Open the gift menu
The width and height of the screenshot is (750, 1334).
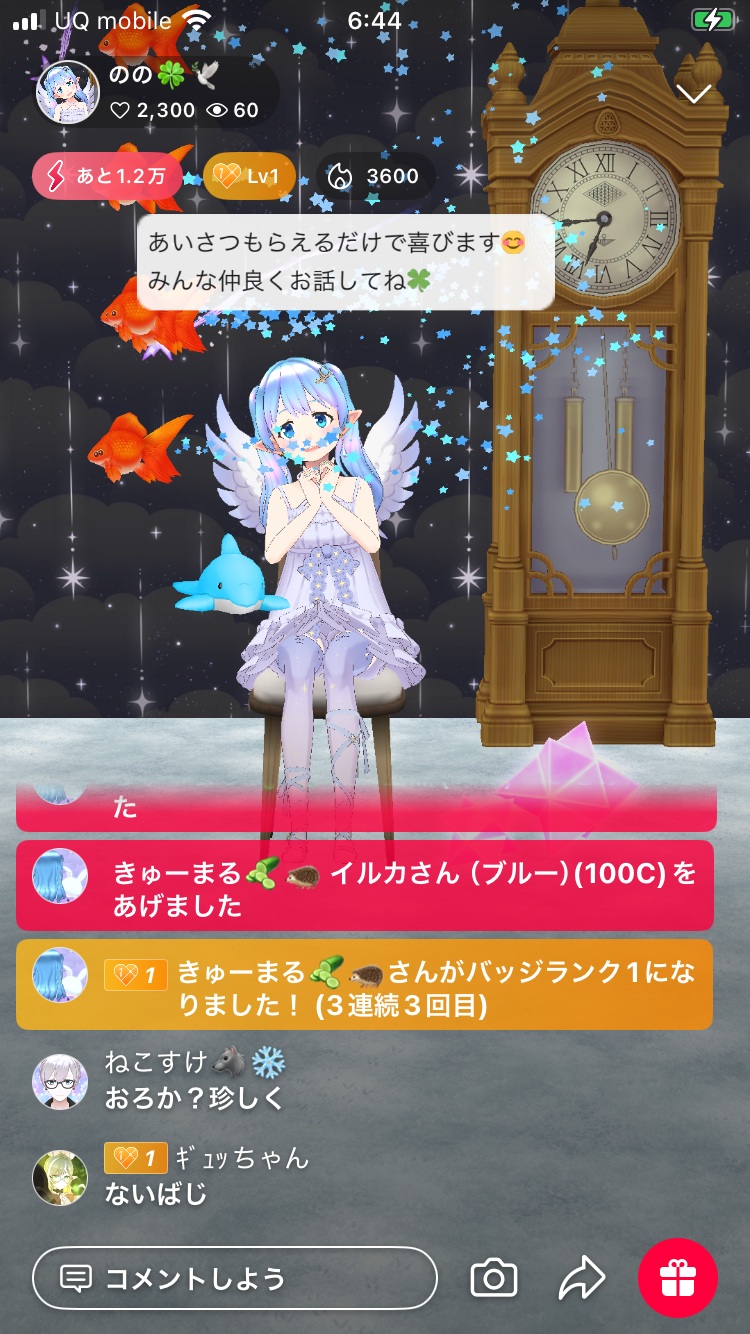point(678,1278)
